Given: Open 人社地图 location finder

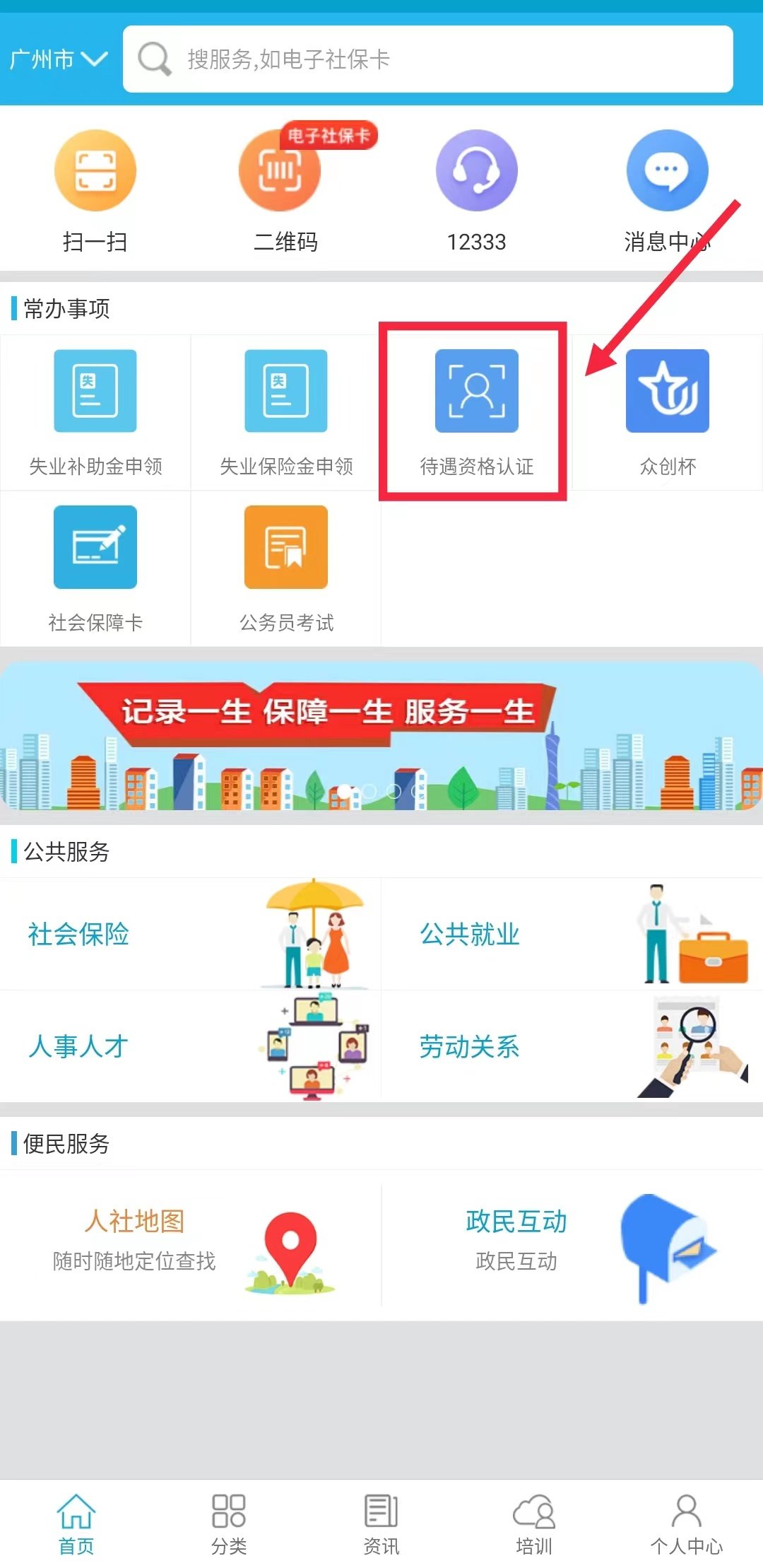Looking at the screenshot, I should point(191,1243).
